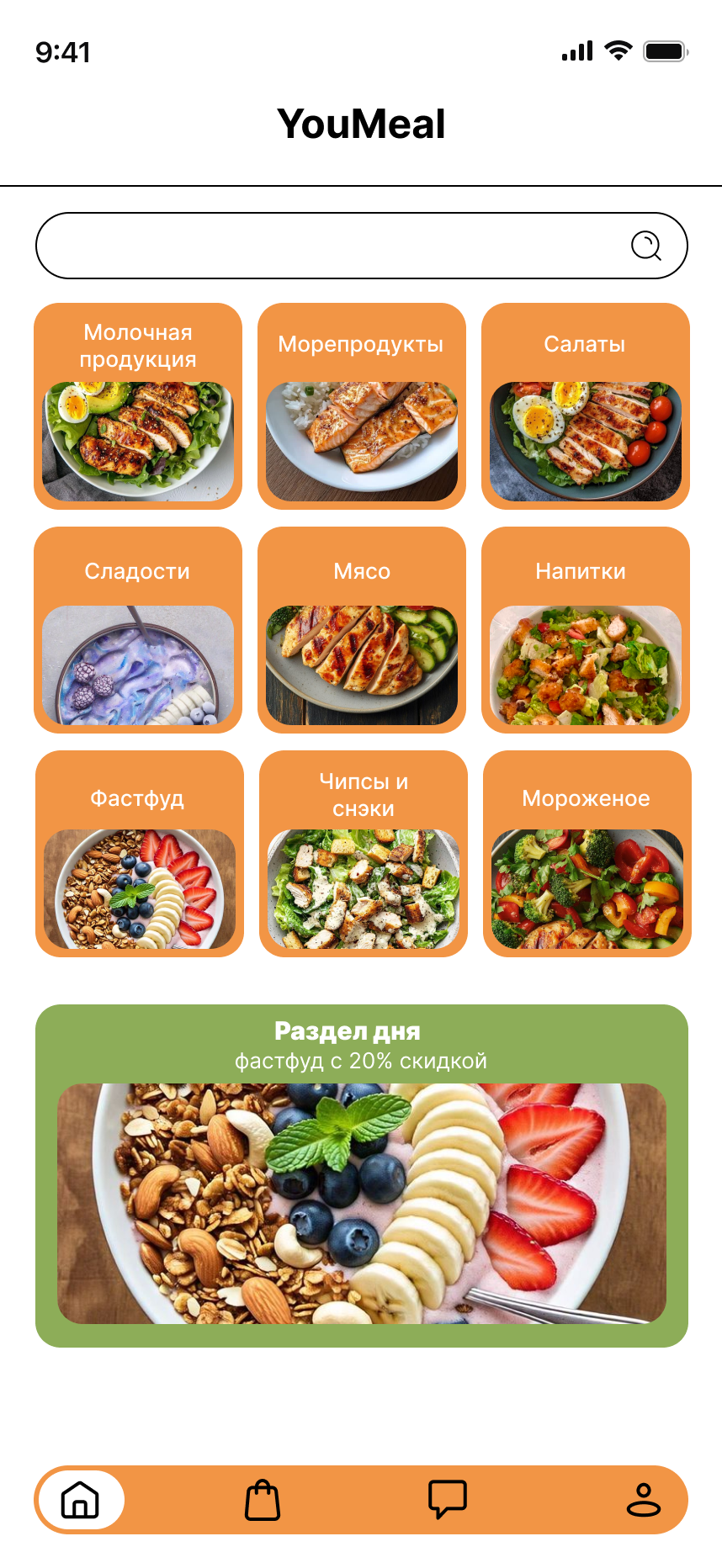Open the Молочная продукция category

pos(138,406)
